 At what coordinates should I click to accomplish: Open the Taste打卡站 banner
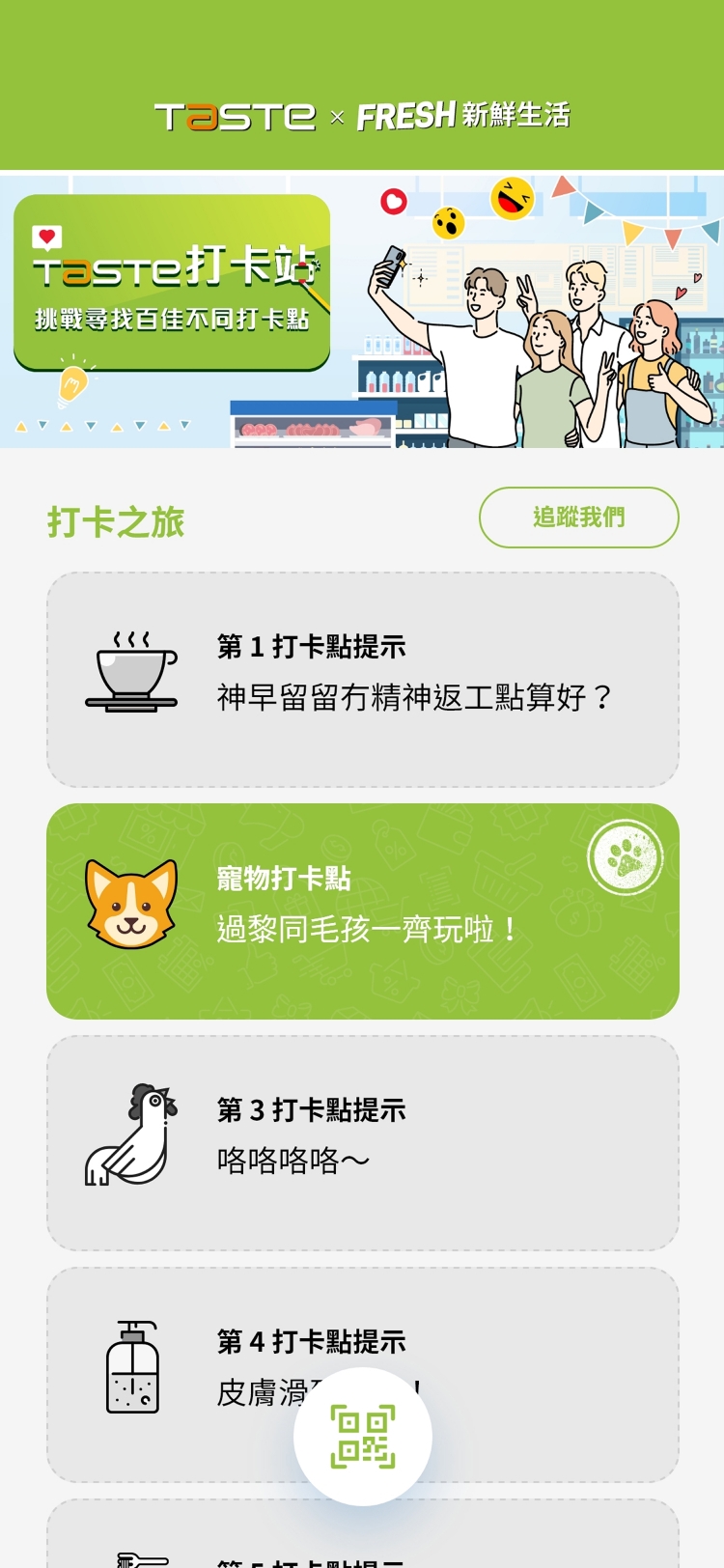point(361,311)
